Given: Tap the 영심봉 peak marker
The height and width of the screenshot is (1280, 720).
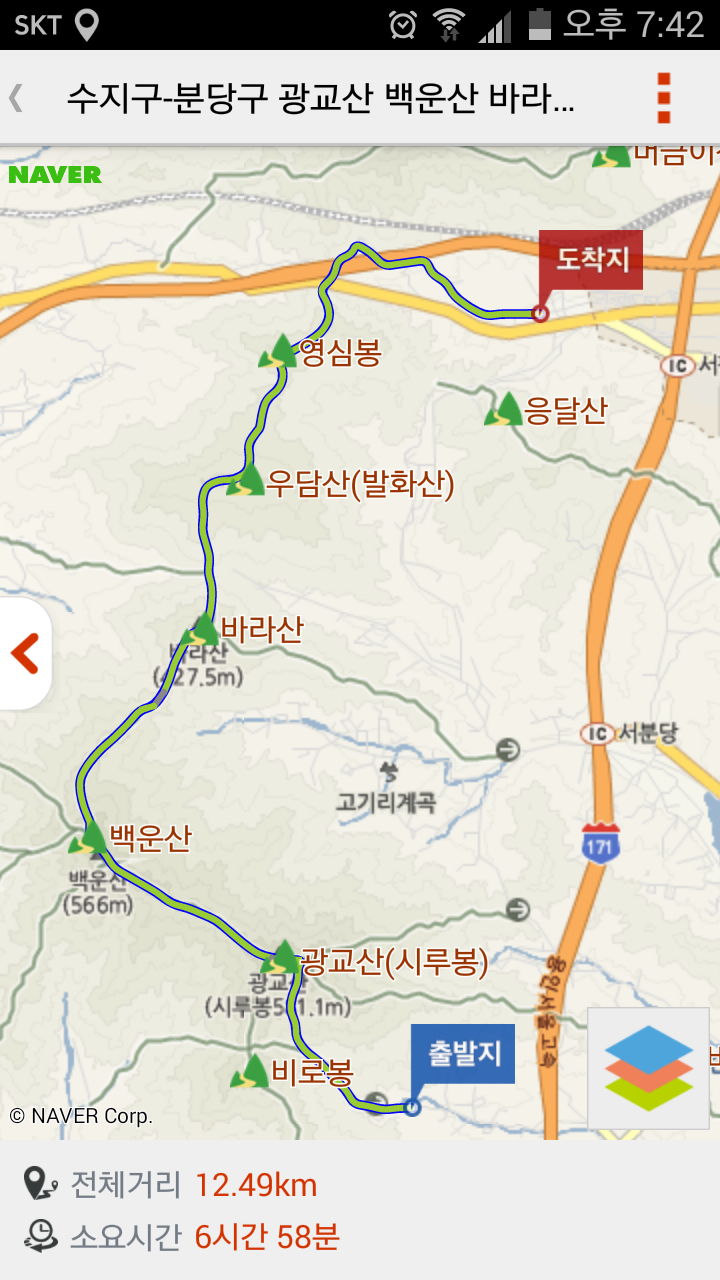Looking at the screenshot, I should tap(279, 352).
